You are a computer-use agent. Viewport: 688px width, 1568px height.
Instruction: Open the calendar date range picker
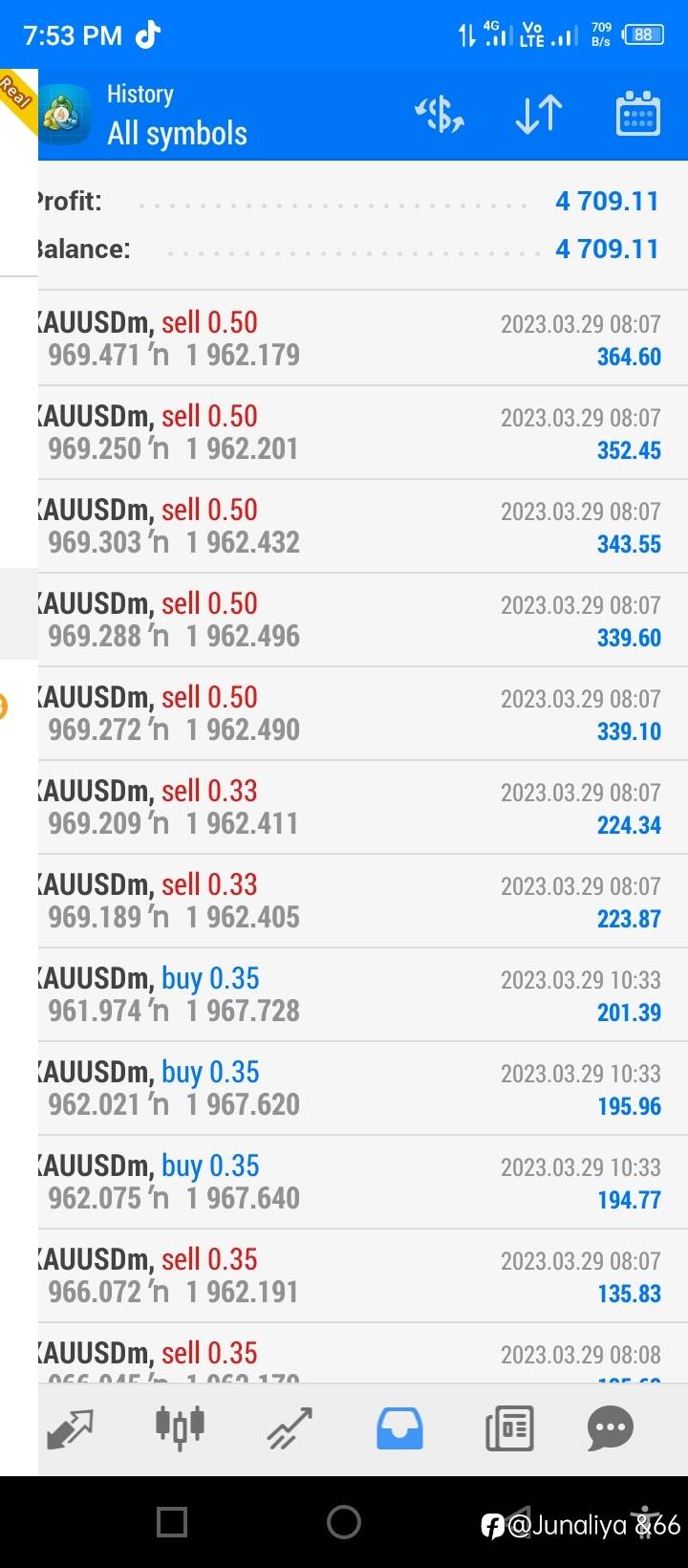[x=638, y=114]
